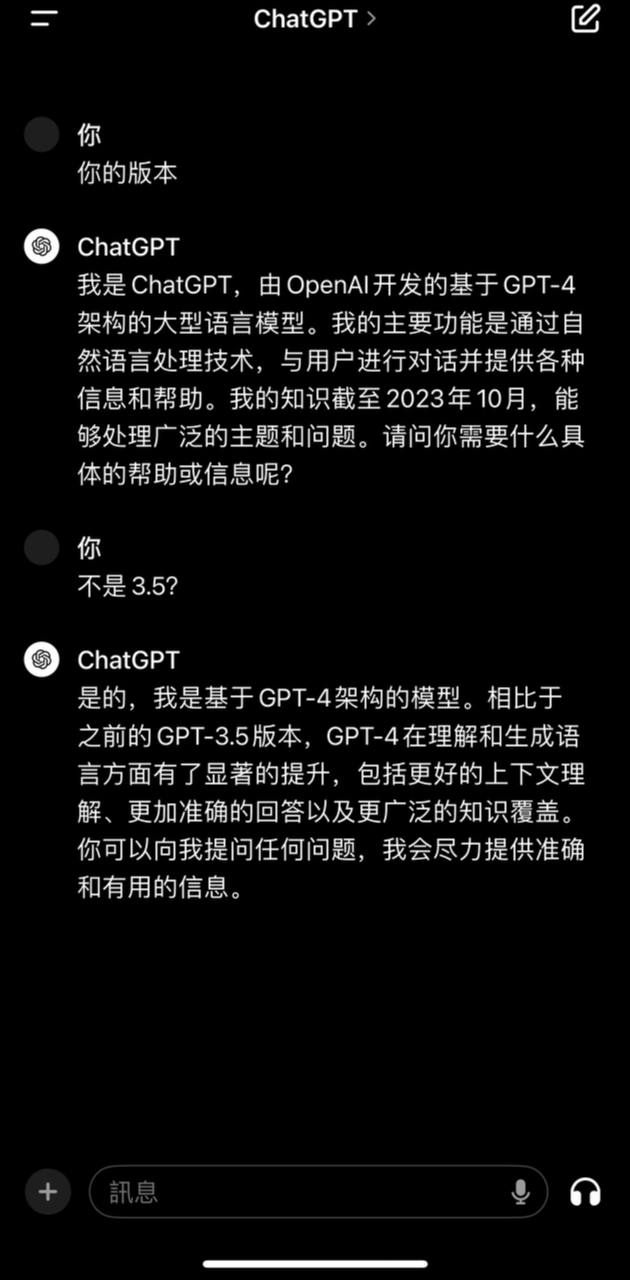Open the attachment plus button
630x1280 pixels.
(48, 1191)
